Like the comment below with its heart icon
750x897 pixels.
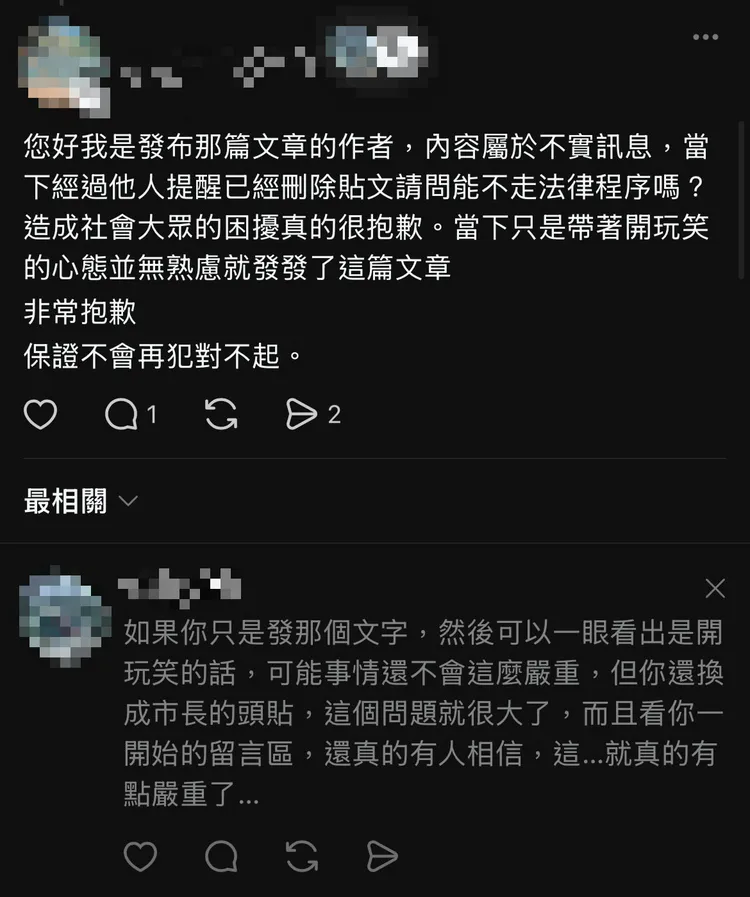pyautogui.click(x=140, y=855)
